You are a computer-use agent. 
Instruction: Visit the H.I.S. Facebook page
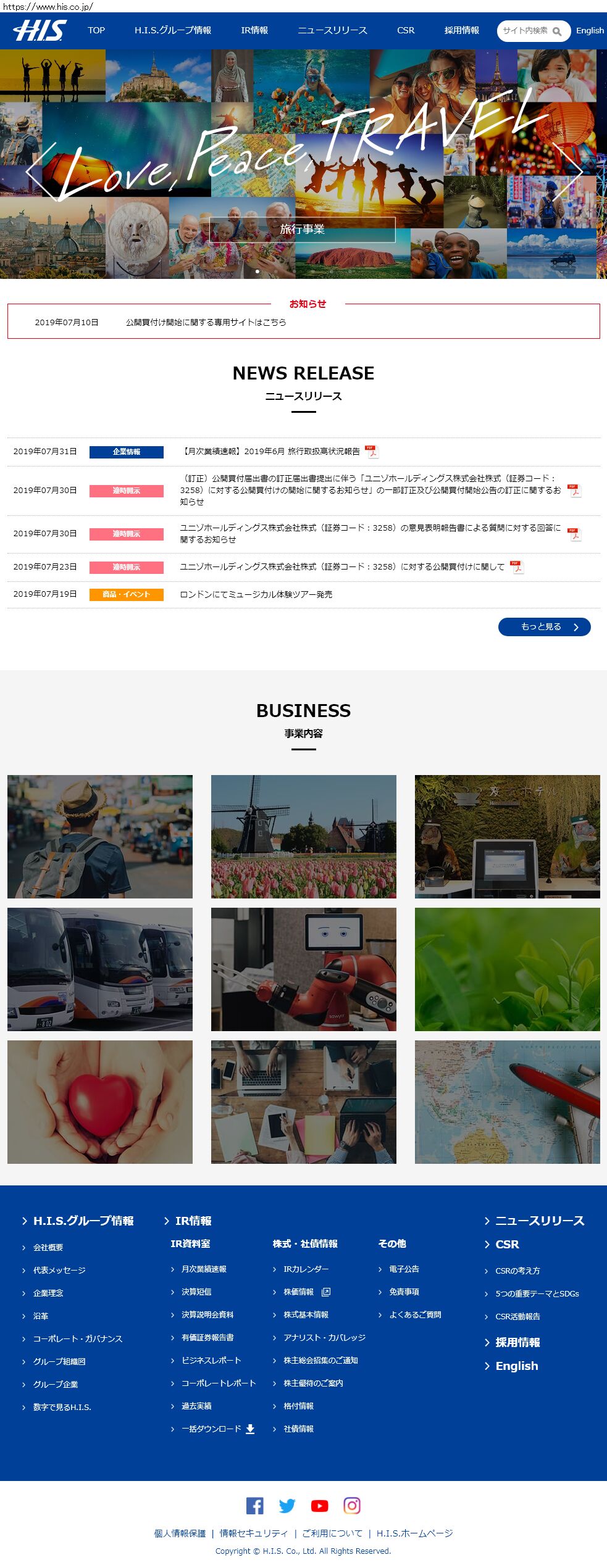coord(255,1506)
